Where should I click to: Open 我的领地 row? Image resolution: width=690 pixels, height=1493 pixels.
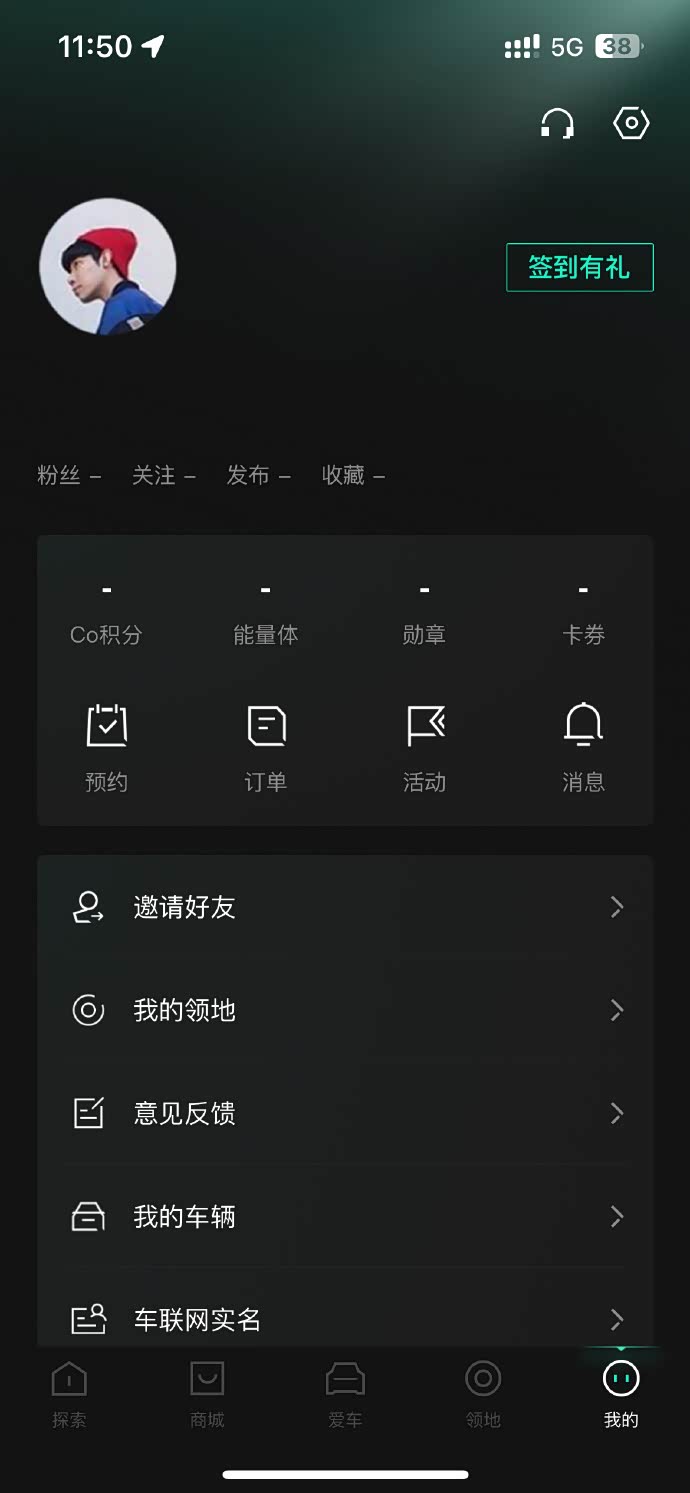[345, 1010]
